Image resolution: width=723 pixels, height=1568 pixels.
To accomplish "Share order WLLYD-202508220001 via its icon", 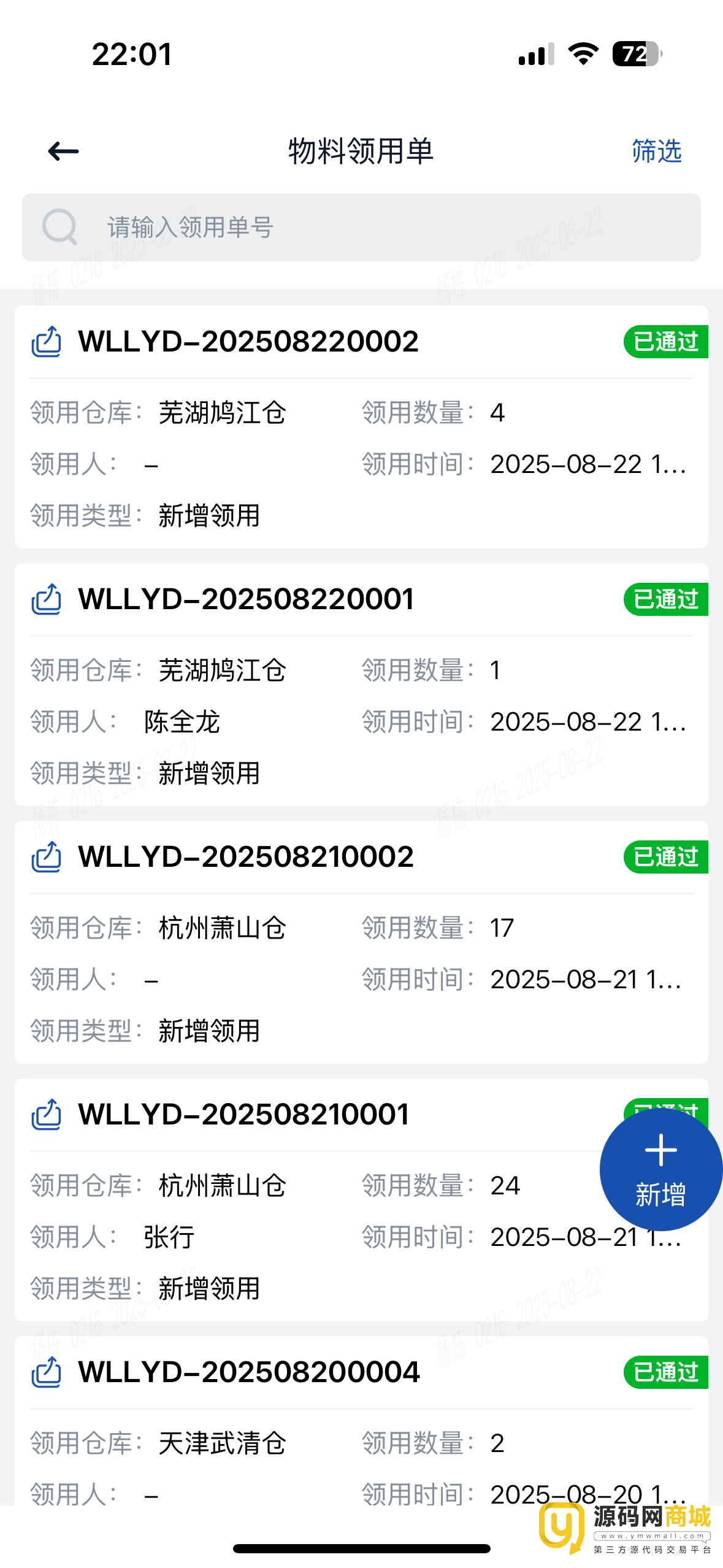I will point(47,599).
